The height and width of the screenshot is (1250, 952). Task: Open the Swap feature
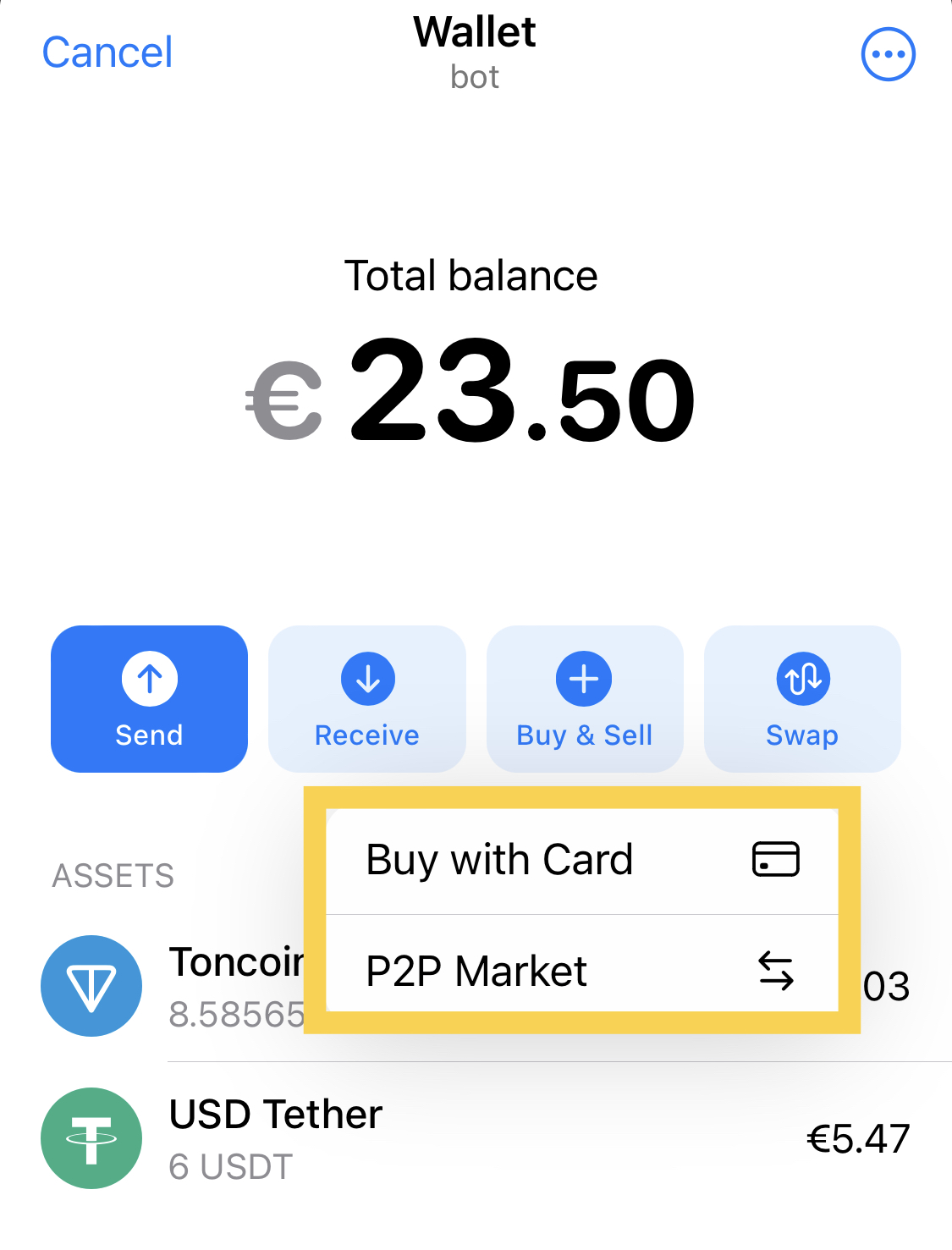tap(801, 698)
